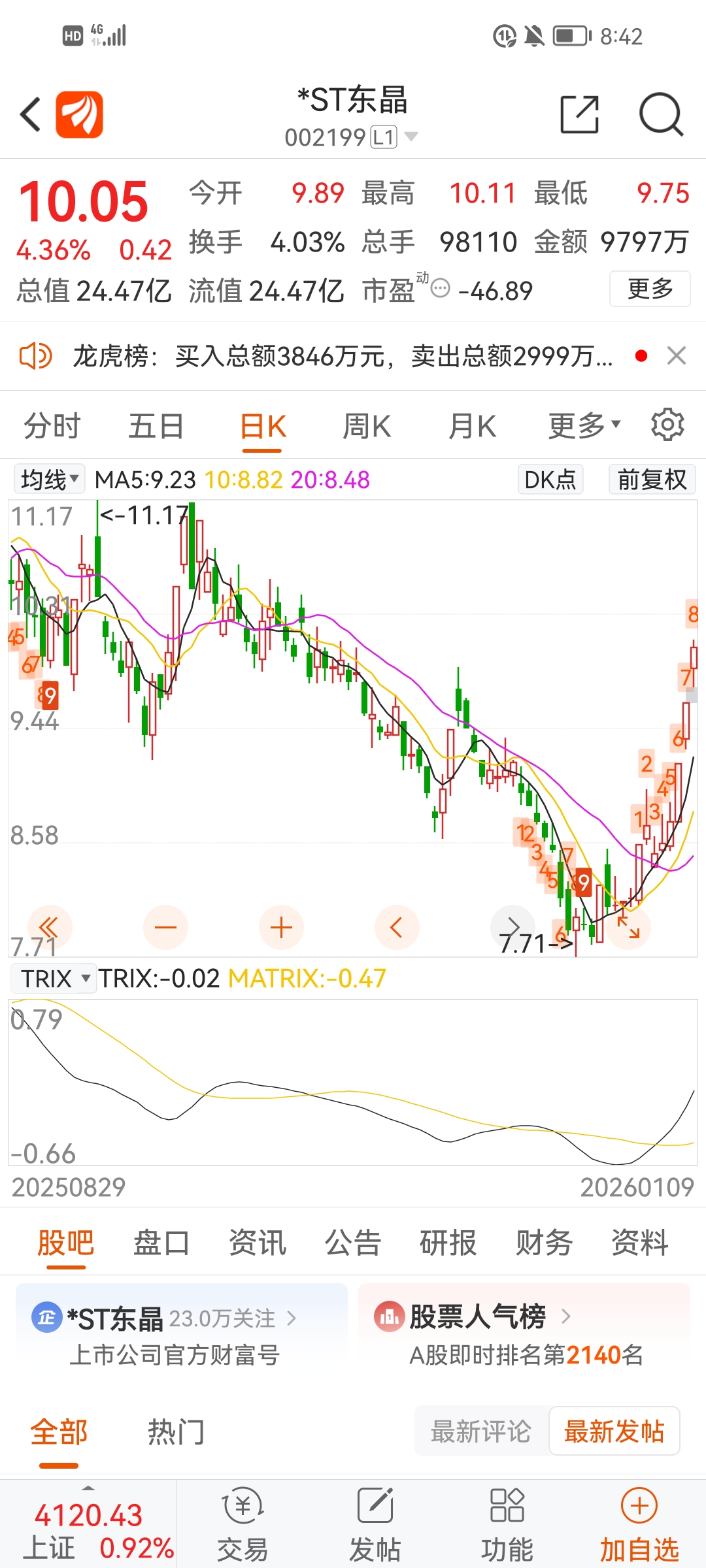Viewport: 706px width, 1568px height.
Task: Toggle the DK点 button
Action: pos(550,480)
